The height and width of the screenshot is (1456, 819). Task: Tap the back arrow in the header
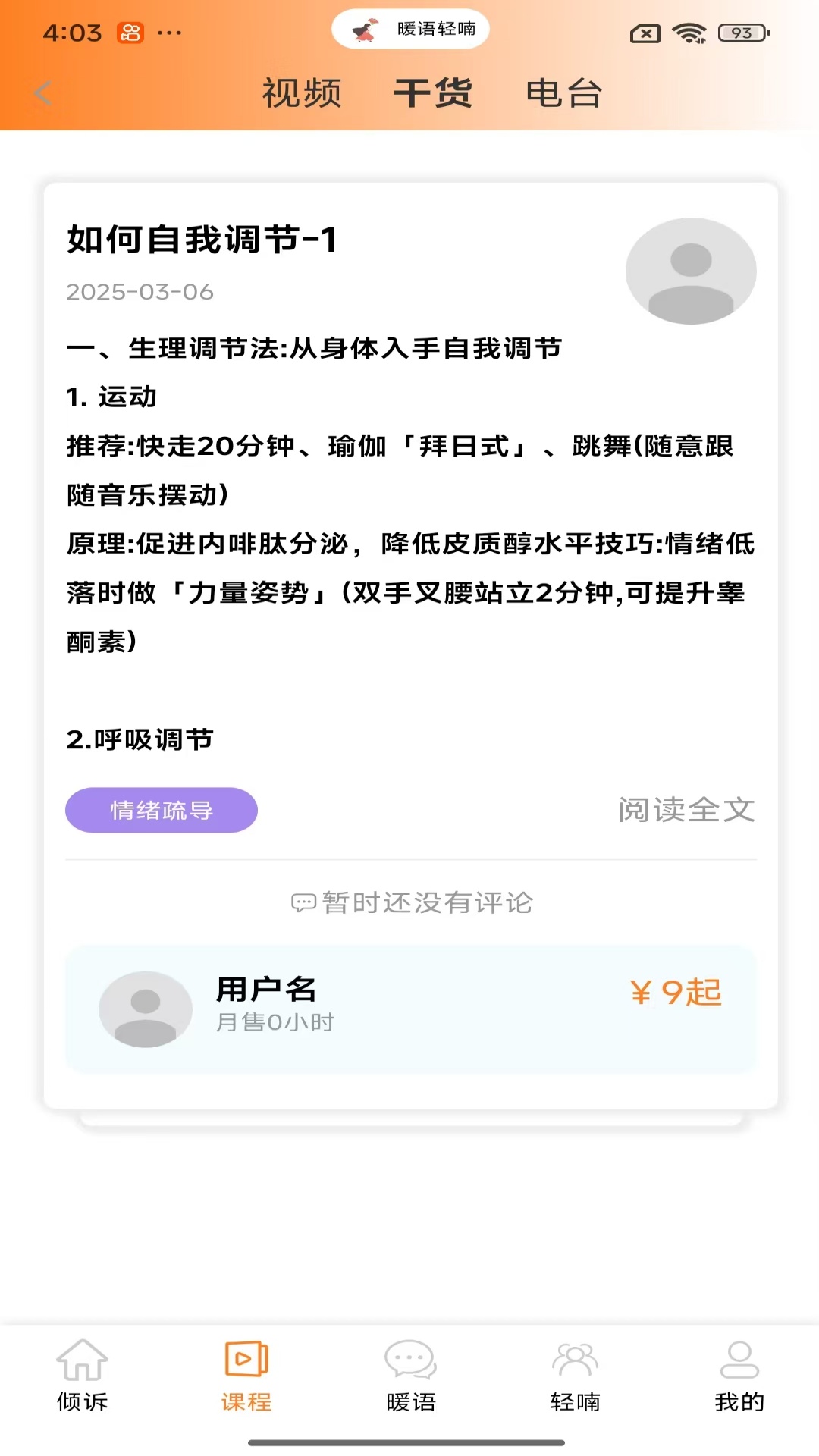tap(42, 93)
